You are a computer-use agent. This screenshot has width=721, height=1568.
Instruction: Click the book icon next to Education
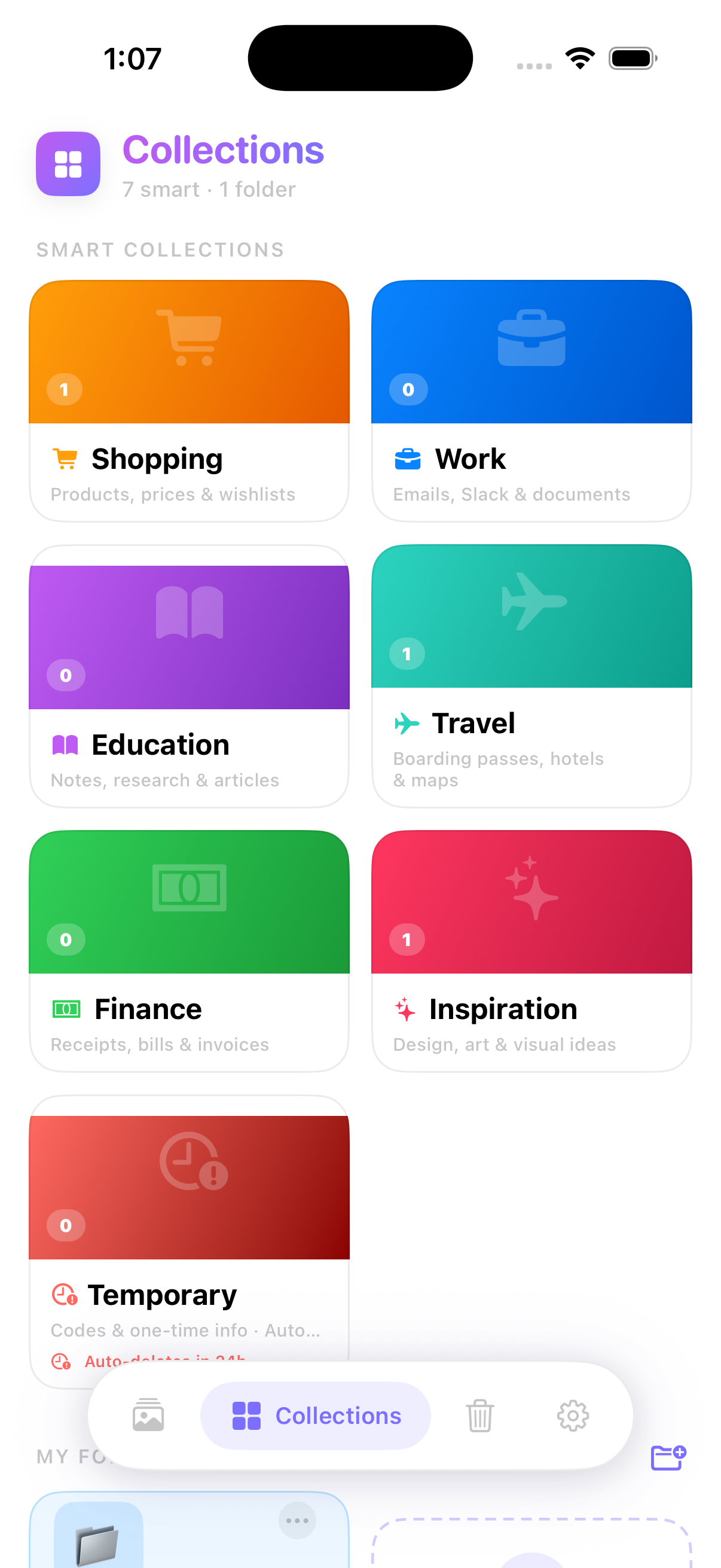pyautogui.click(x=66, y=743)
